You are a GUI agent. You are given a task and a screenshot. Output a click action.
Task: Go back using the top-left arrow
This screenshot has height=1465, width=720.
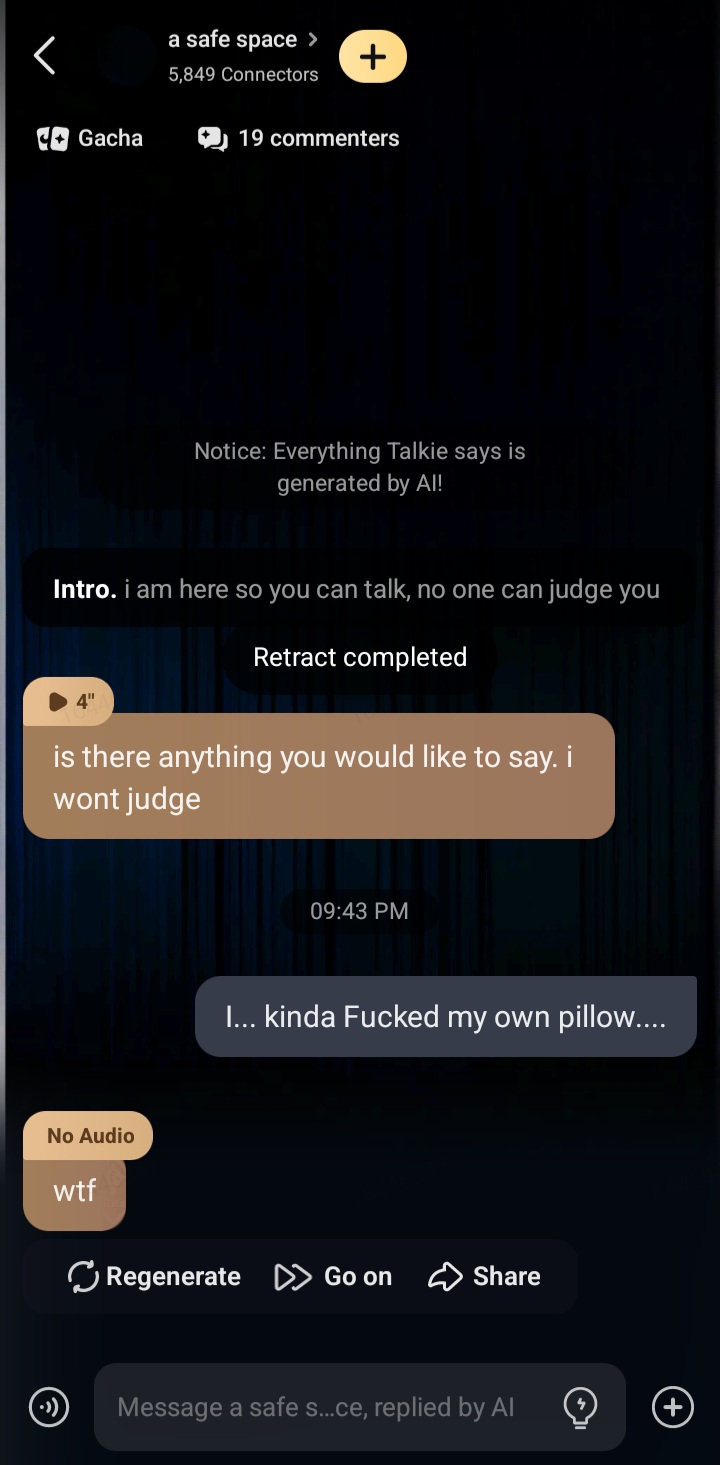45,56
